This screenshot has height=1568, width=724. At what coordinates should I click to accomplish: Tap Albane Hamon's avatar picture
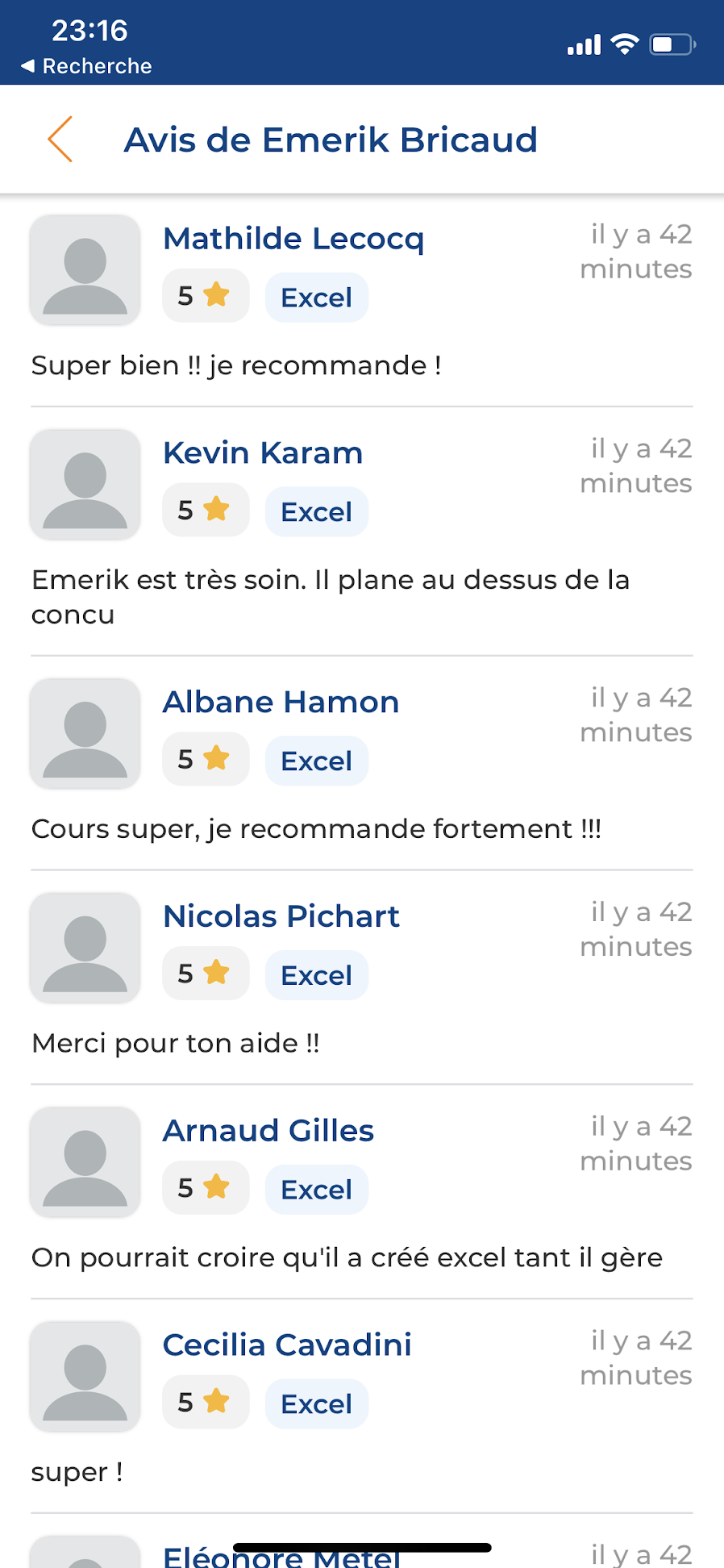(85, 733)
